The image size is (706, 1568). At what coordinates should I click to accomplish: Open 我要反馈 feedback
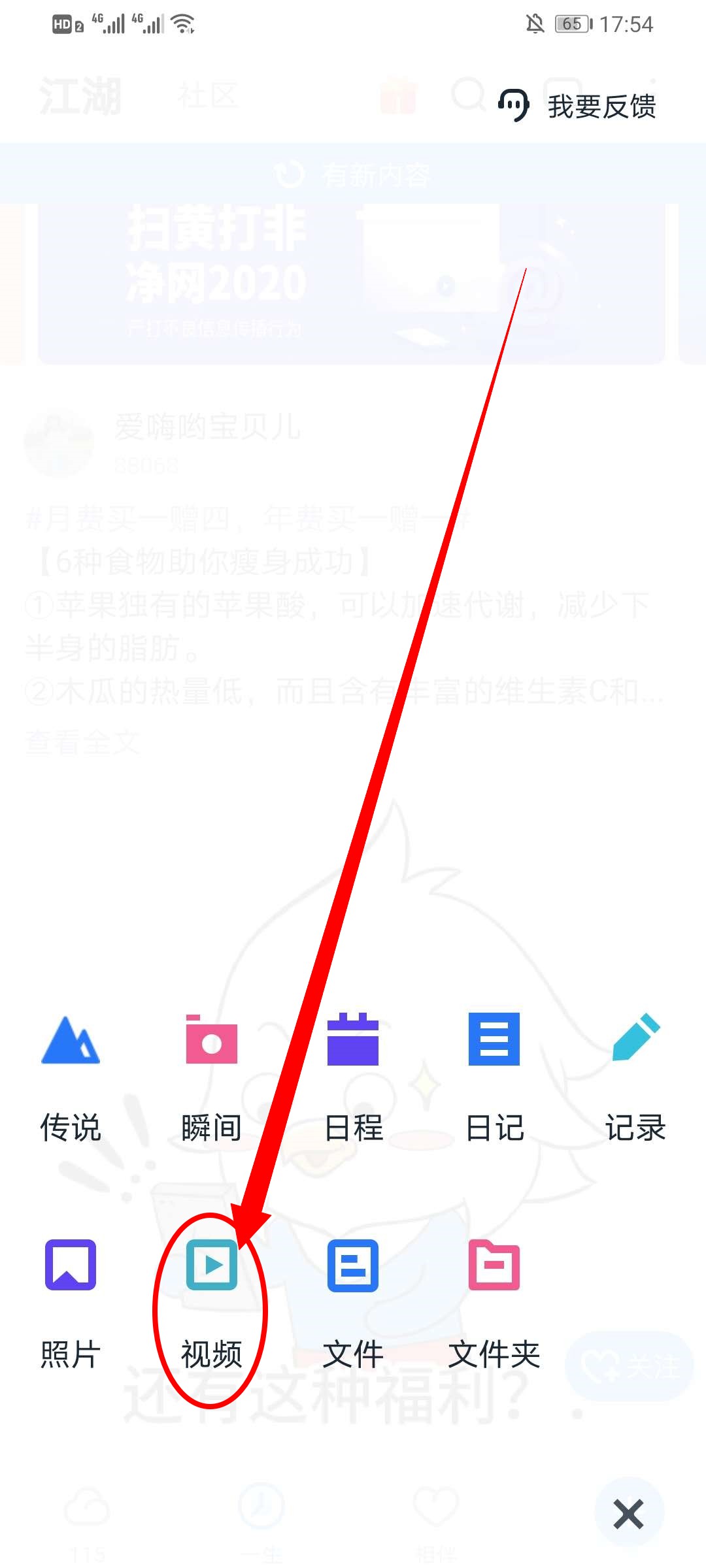point(578,106)
